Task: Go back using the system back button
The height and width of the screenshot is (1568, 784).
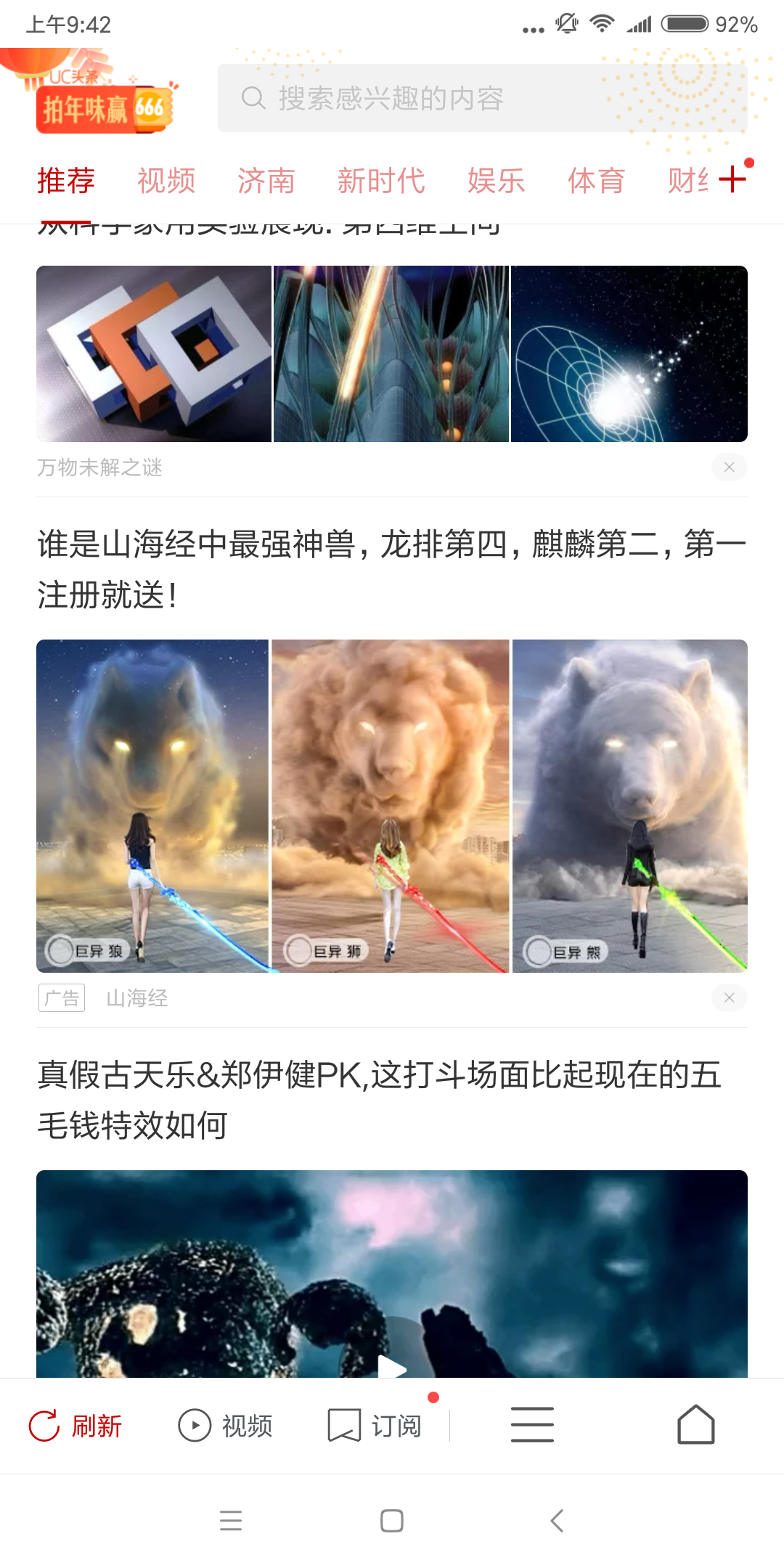Action: coord(557,1520)
